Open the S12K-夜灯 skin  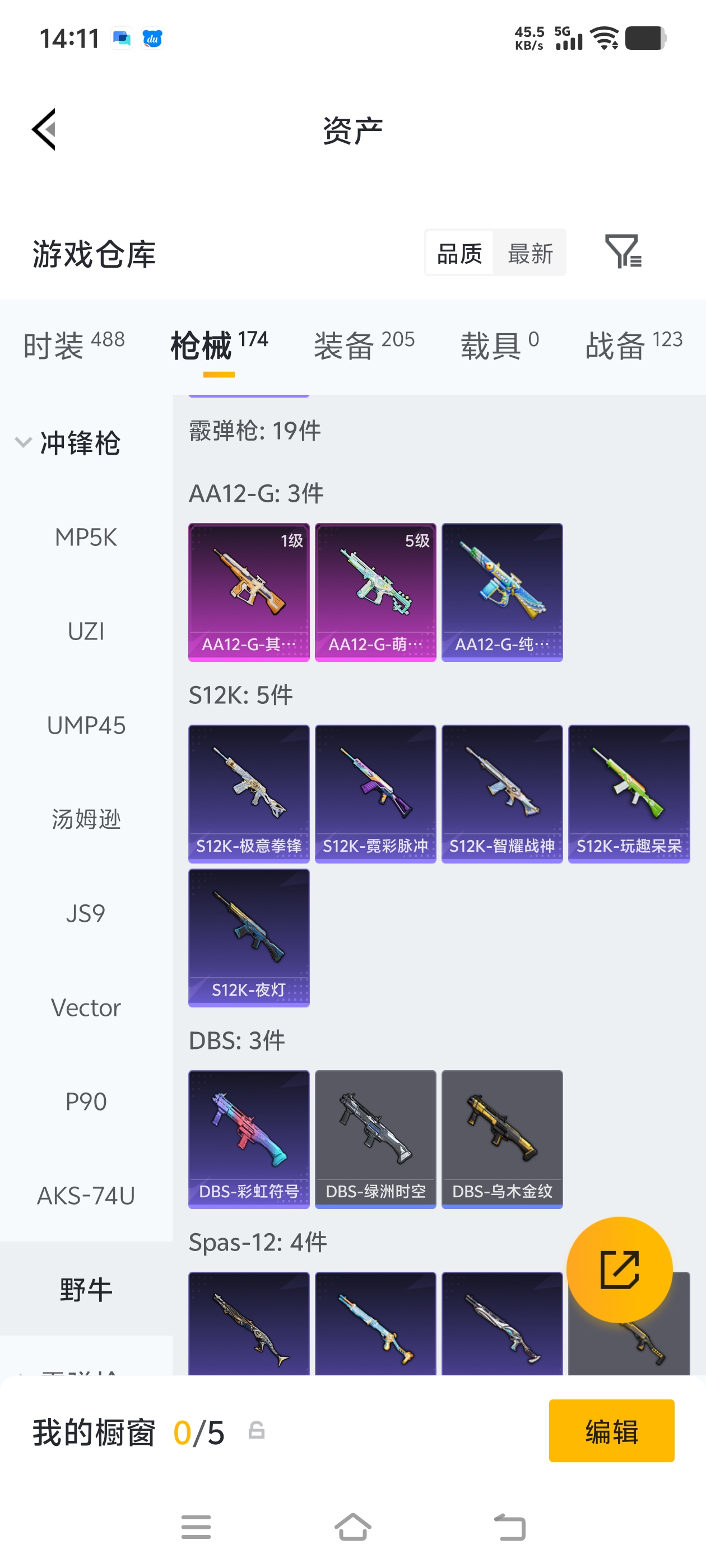click(249, 938)
